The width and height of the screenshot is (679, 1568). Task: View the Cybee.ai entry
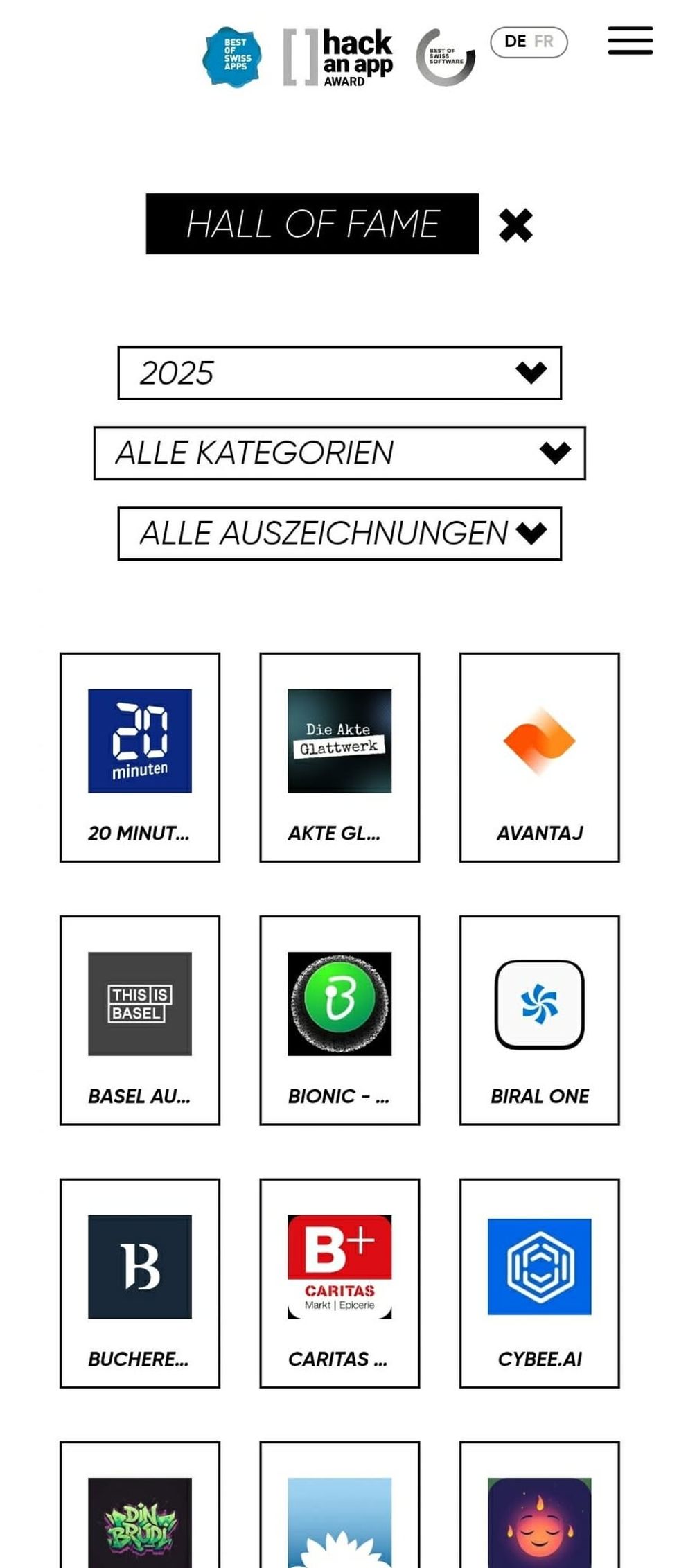539,1283
